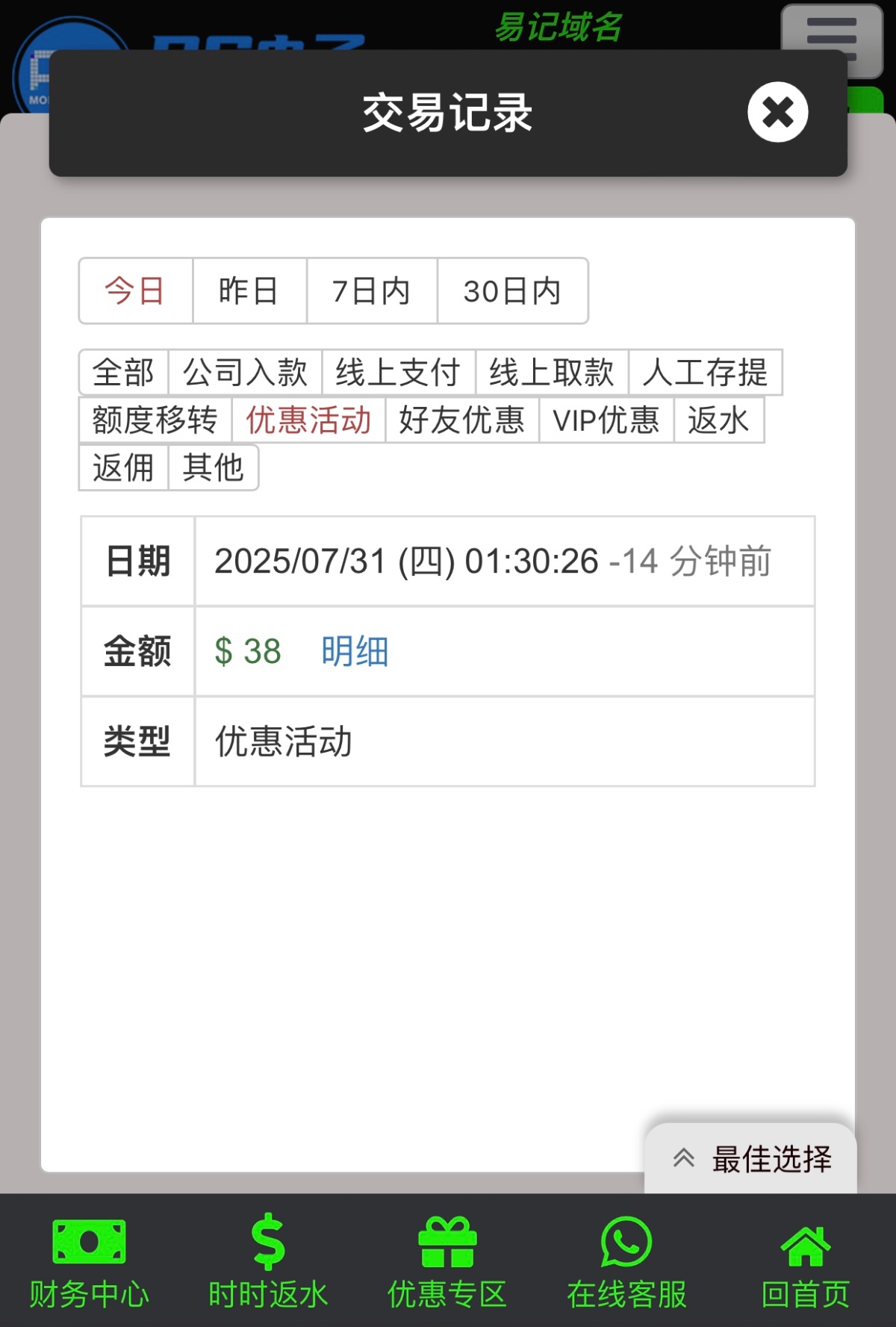Open the 明细 link for $38

click(x=355, y=651)
